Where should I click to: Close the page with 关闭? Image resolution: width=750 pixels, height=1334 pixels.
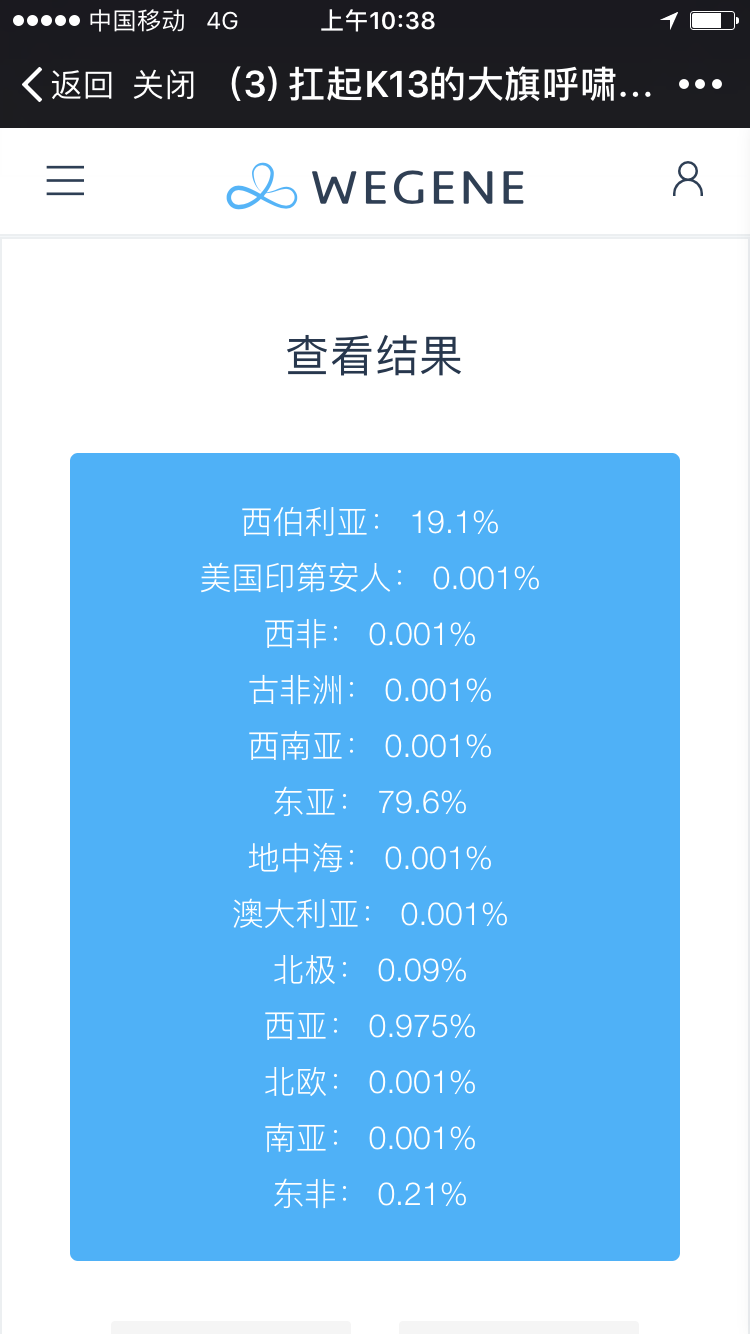click(164, 85)
